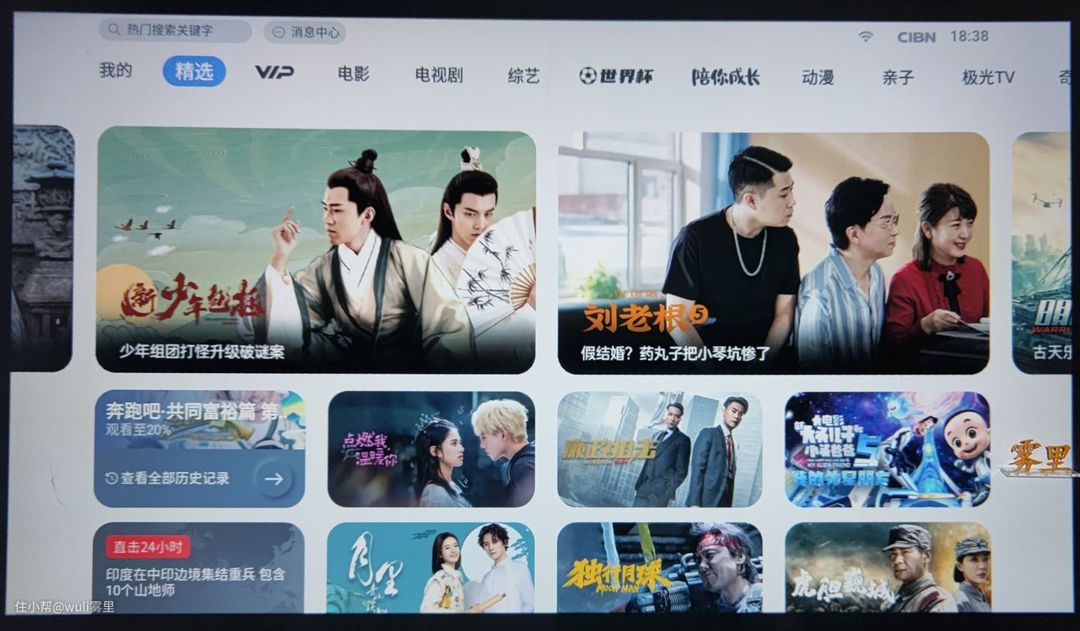The width and height of the screenshot is (1080, 631).
Task: Switch to the VIP tab
Action: tap(274, 72)
